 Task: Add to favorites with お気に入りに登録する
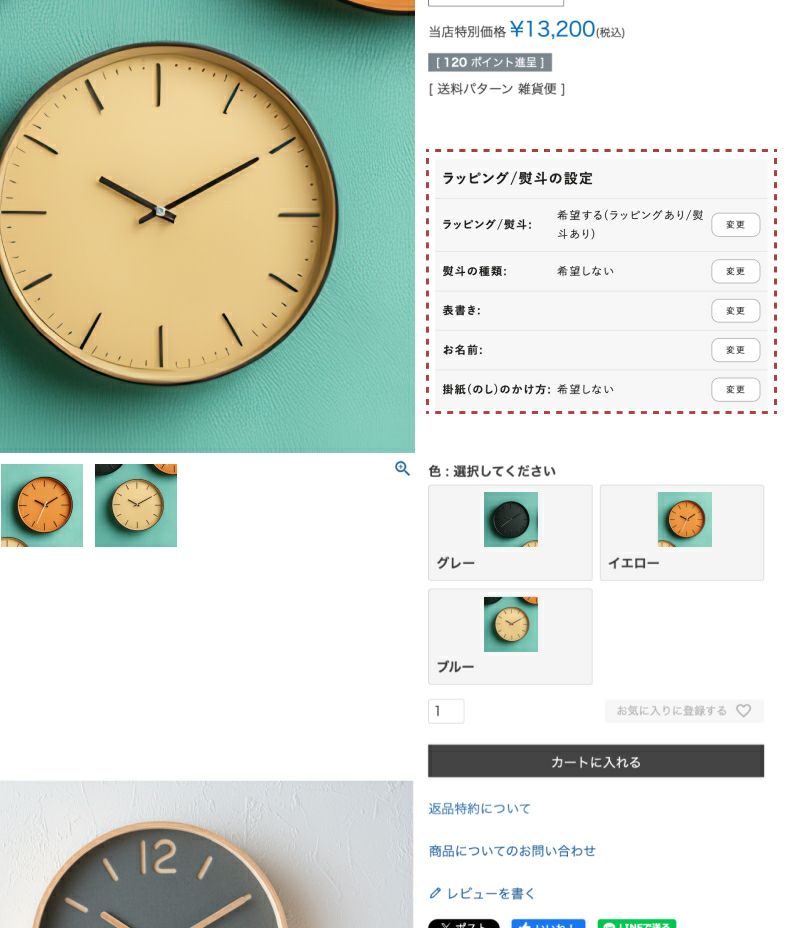684,711
